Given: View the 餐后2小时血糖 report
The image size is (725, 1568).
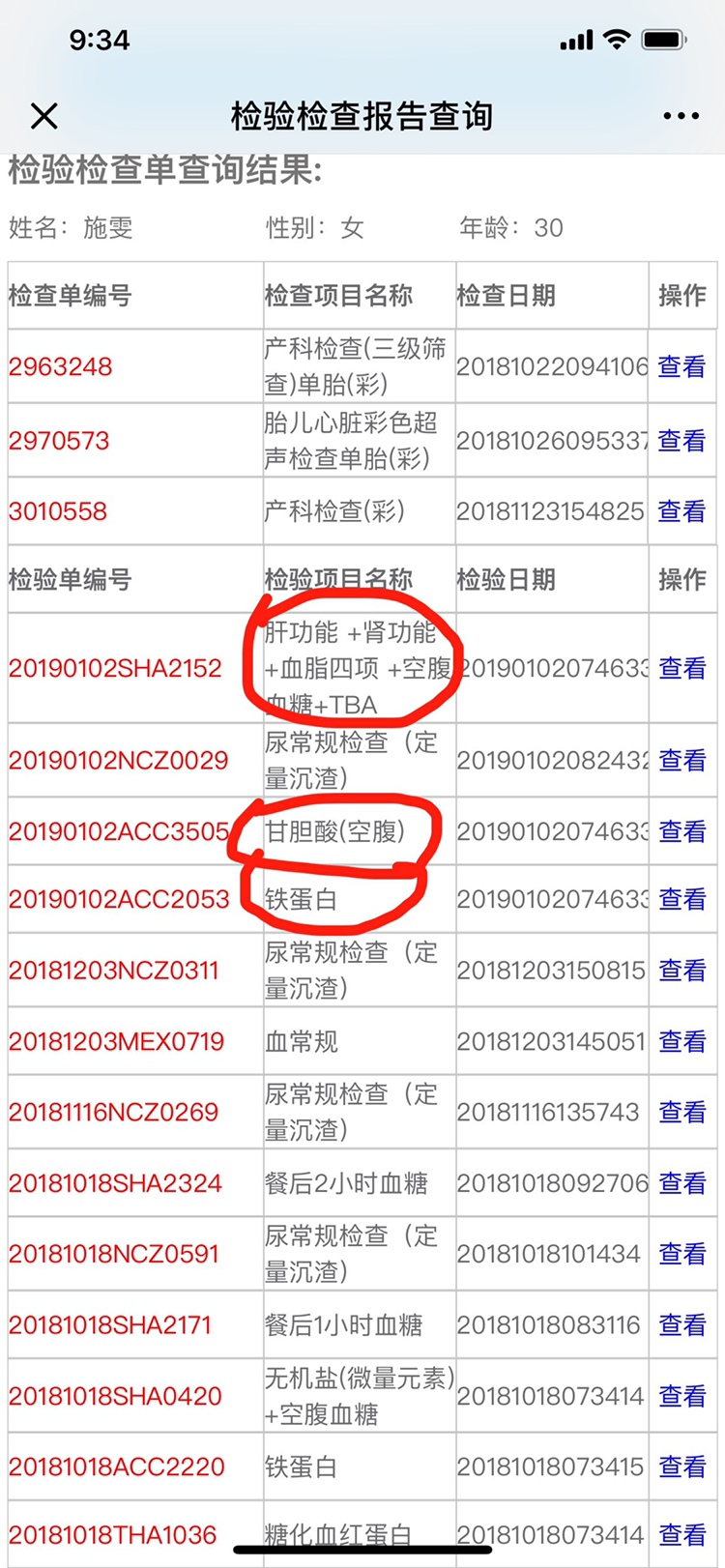Looking at the screenshot, I should click(x=681, y=1183).
